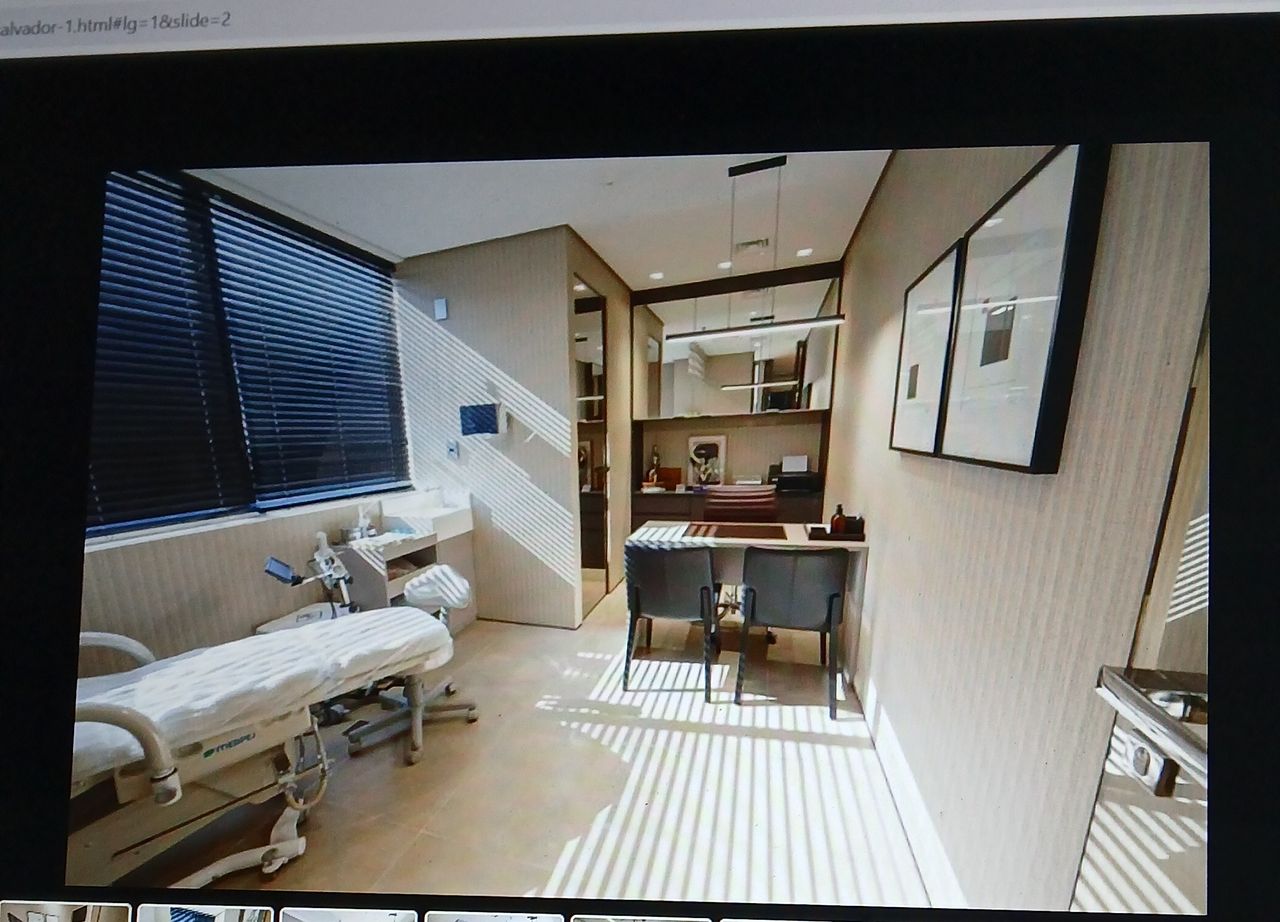The image size is (1280, 922).
Task: Select the fourth thumbnail in the gallery strip
Action: coord(492,916)
